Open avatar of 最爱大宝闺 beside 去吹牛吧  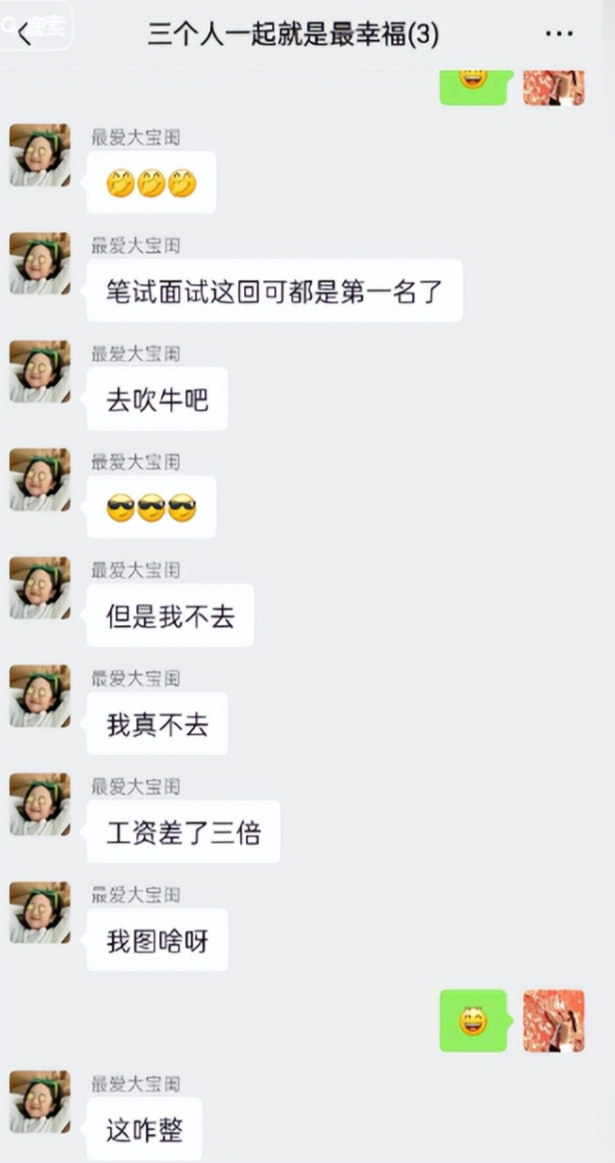click(40, 371)
